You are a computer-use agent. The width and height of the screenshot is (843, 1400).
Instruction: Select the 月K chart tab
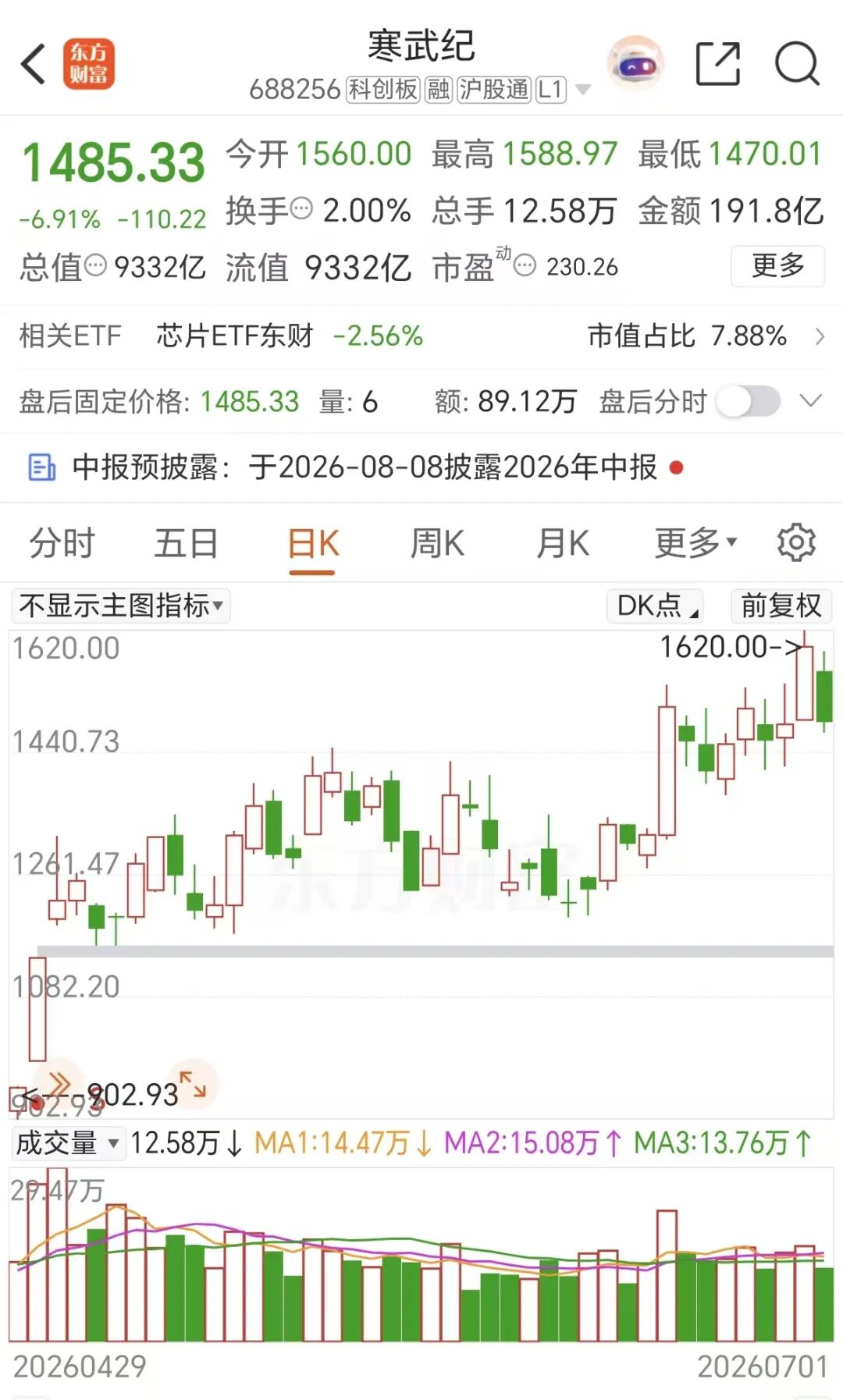click(563, 543)
